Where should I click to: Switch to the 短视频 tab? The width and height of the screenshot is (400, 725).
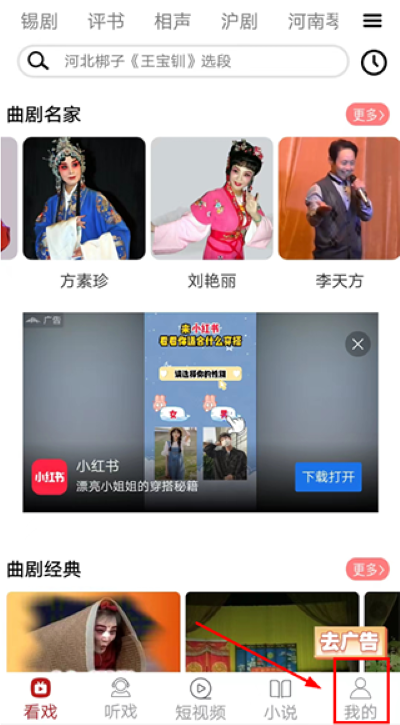[200, 698]
